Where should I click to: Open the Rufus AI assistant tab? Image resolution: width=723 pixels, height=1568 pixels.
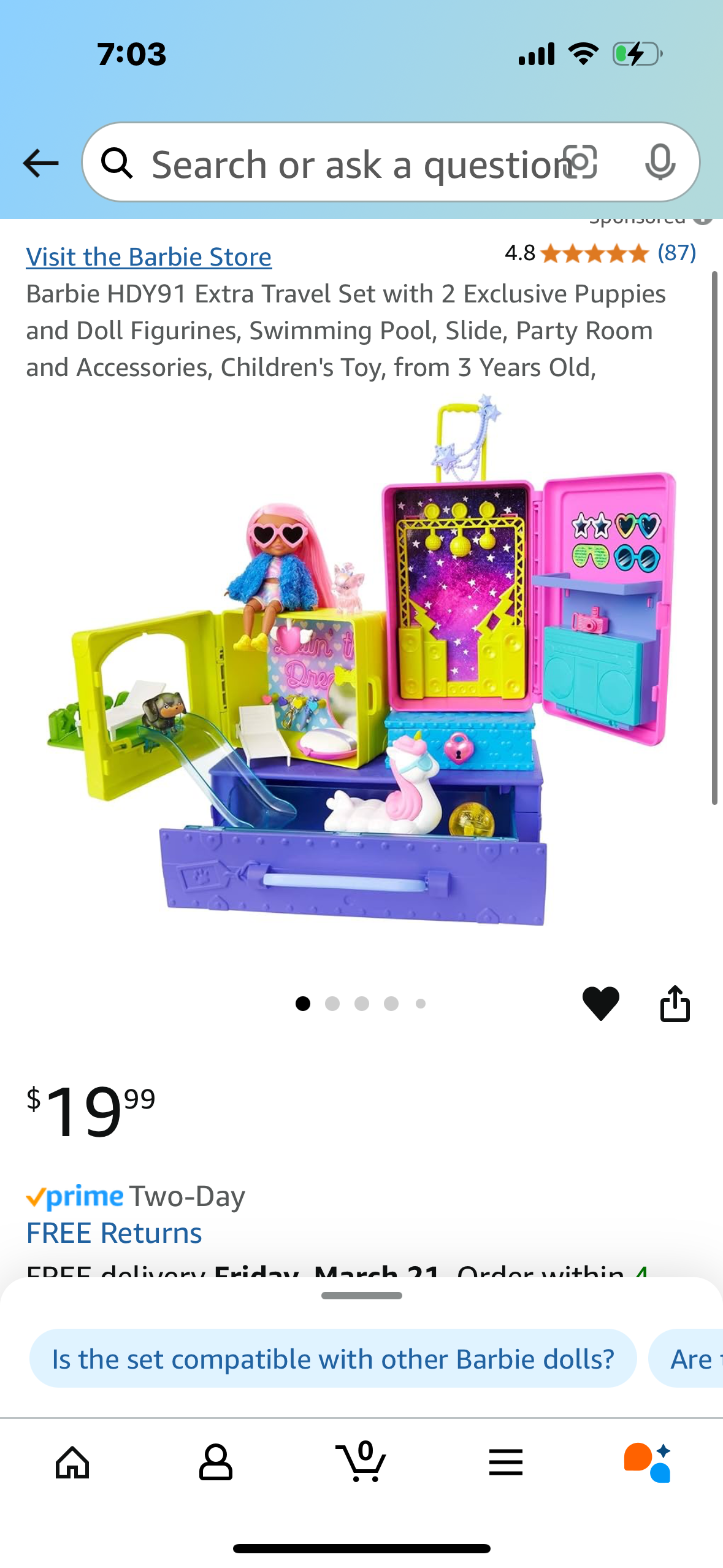648,1462
